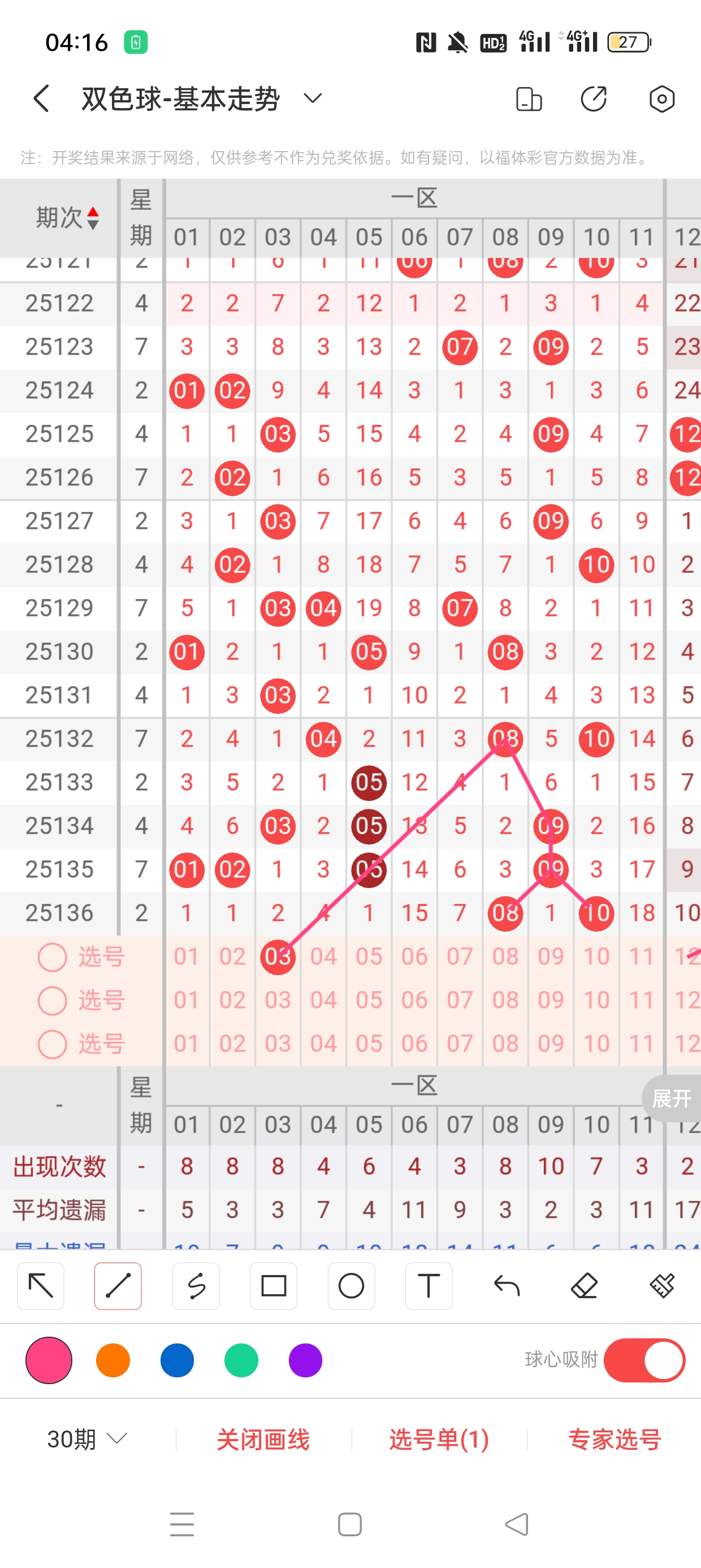Select the text tool
Screen dimensions: 701x1568
pos(429,1286)
